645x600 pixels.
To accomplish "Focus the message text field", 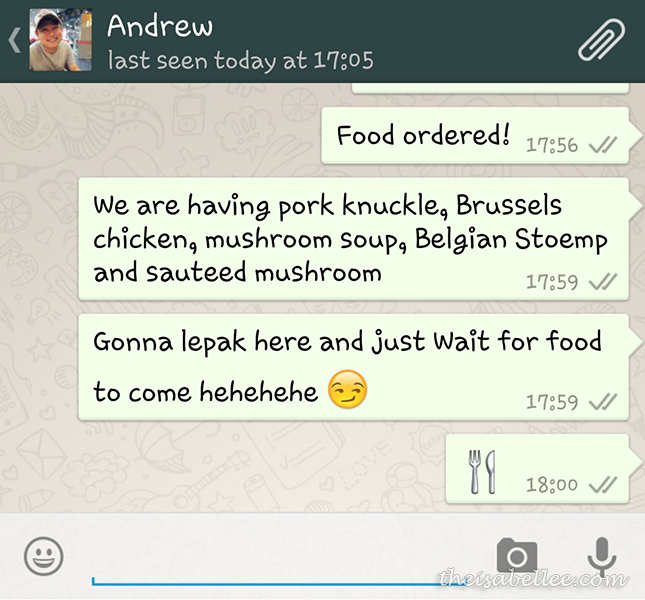I will (280, 558).
